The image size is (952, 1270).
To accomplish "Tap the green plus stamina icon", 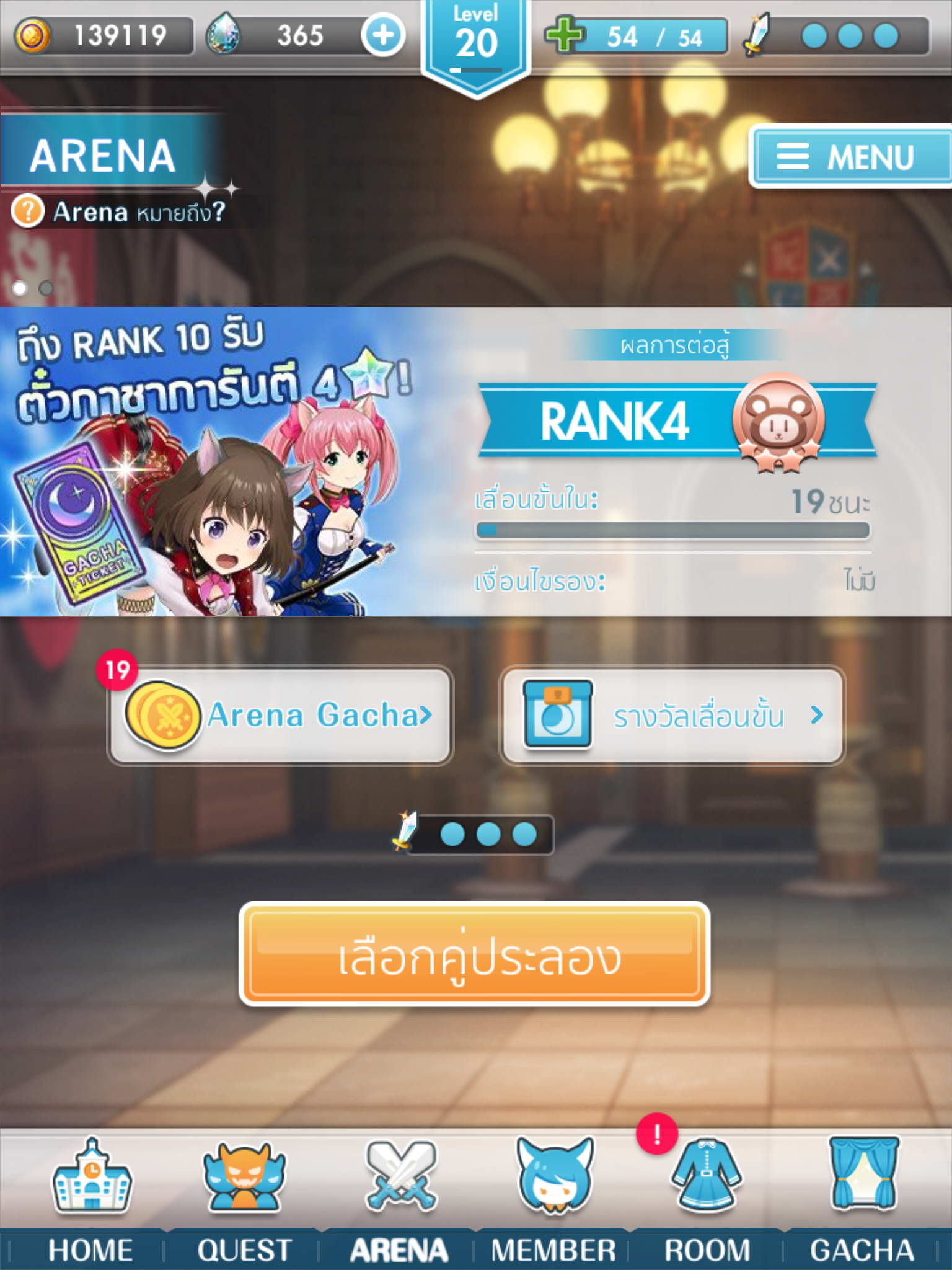I will click(x=564, y=35).
